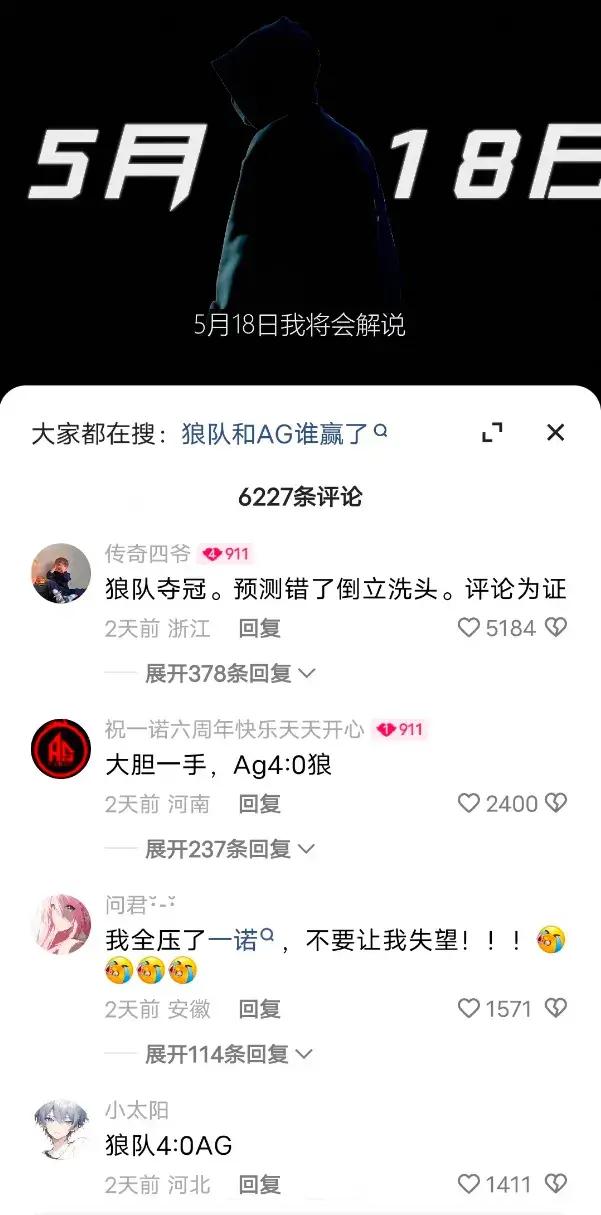The image size is (601, 1215).
Task: Reply to the Ag4:0狼 comment
Action: point(259,803)
